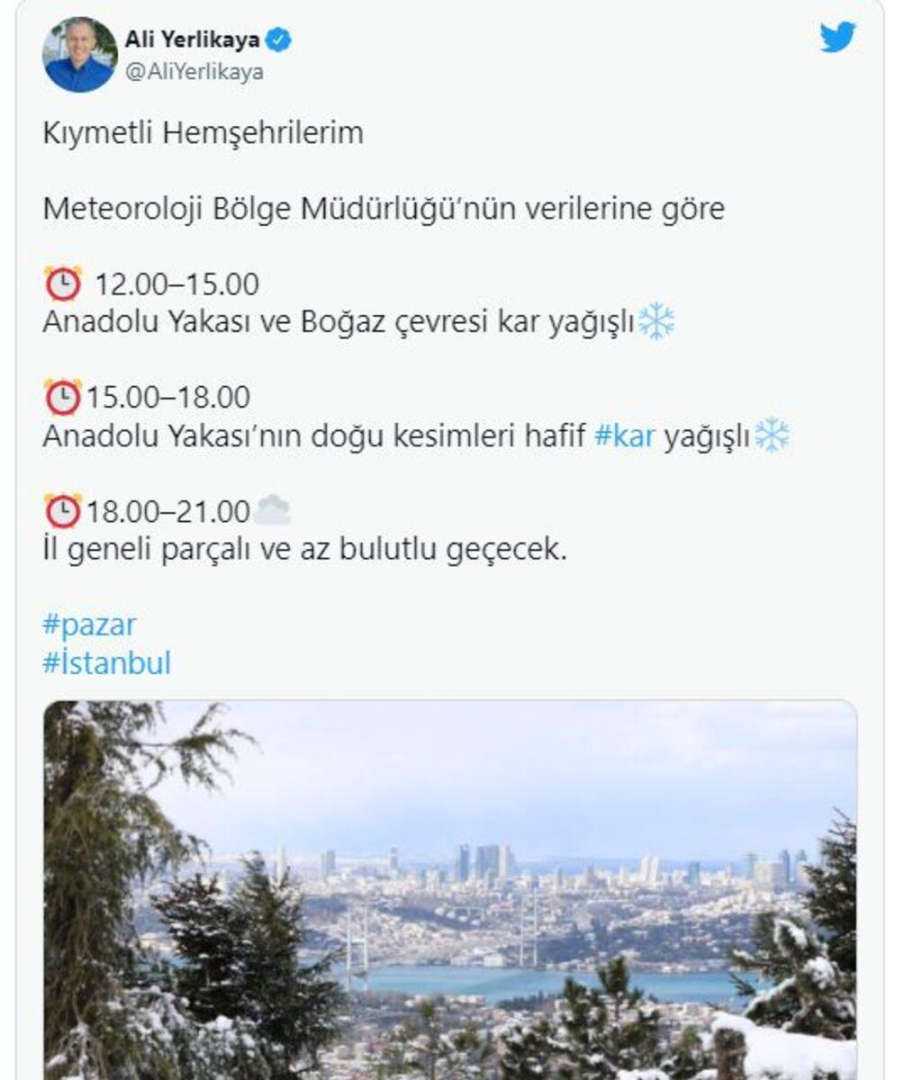Screen dimensions: 922x1080
Task: Open the #İstanbul hashtag
Action: pos(106,663)
